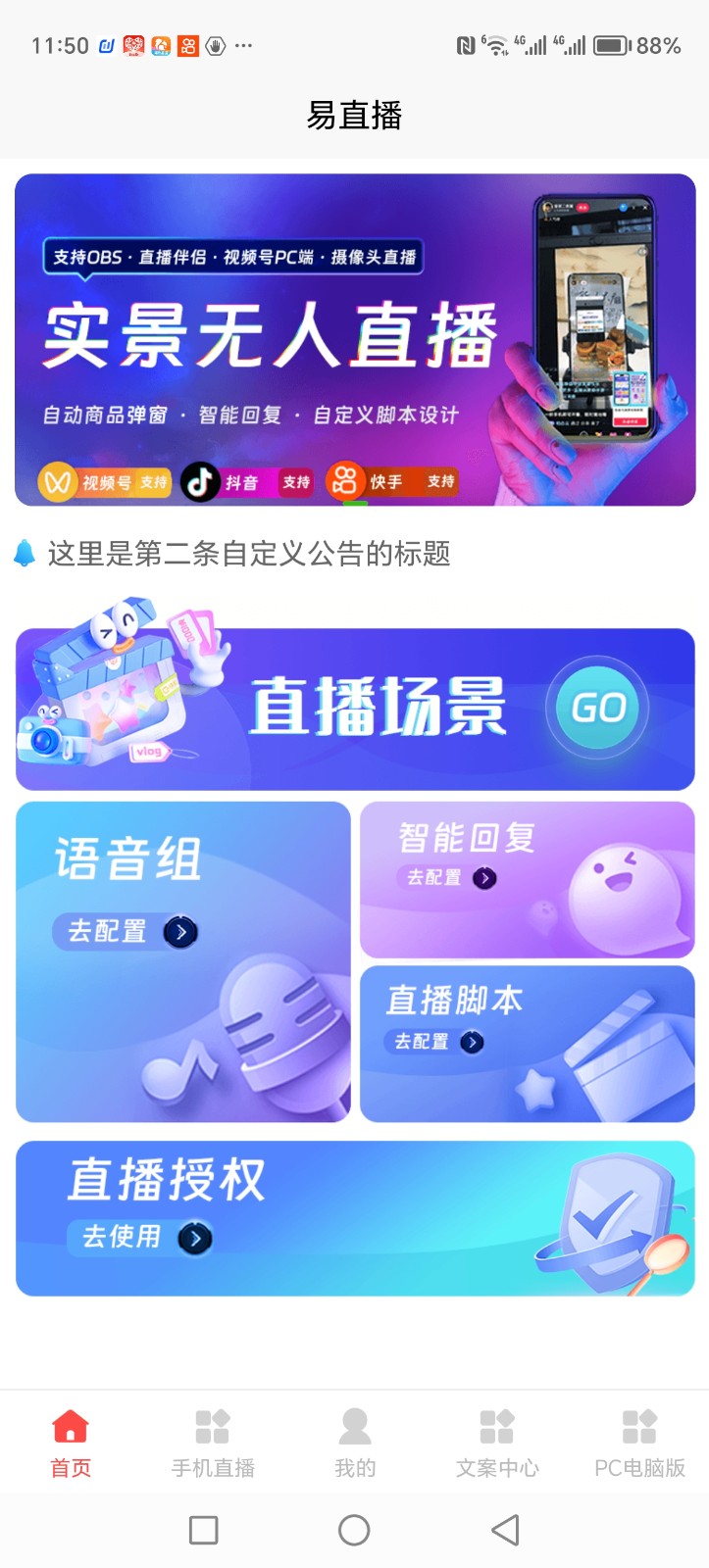Open the 这里是第二条自定义公告 announcement
Image resolution: width=709 pixels, height=1568 pixels.
249,554
